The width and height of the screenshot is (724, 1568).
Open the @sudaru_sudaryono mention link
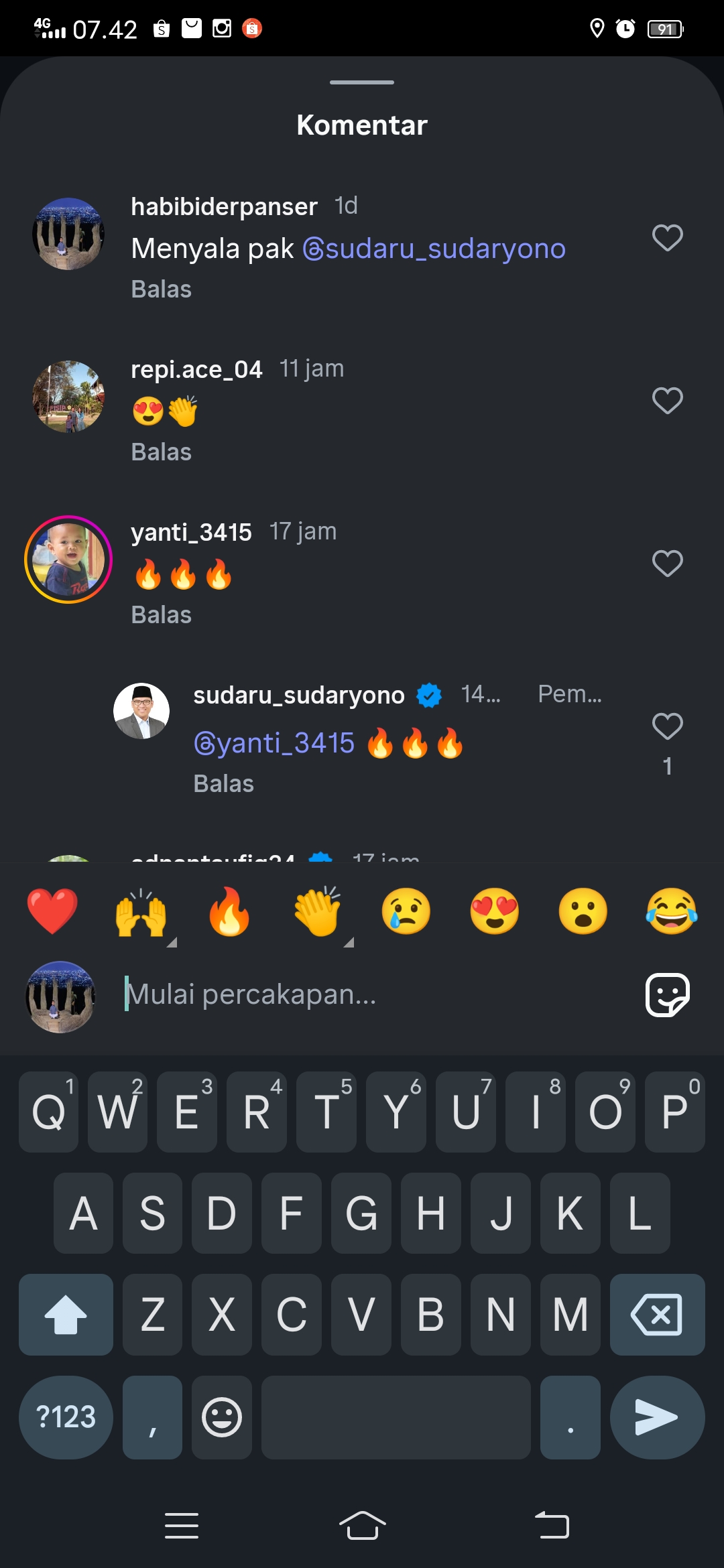434,249
